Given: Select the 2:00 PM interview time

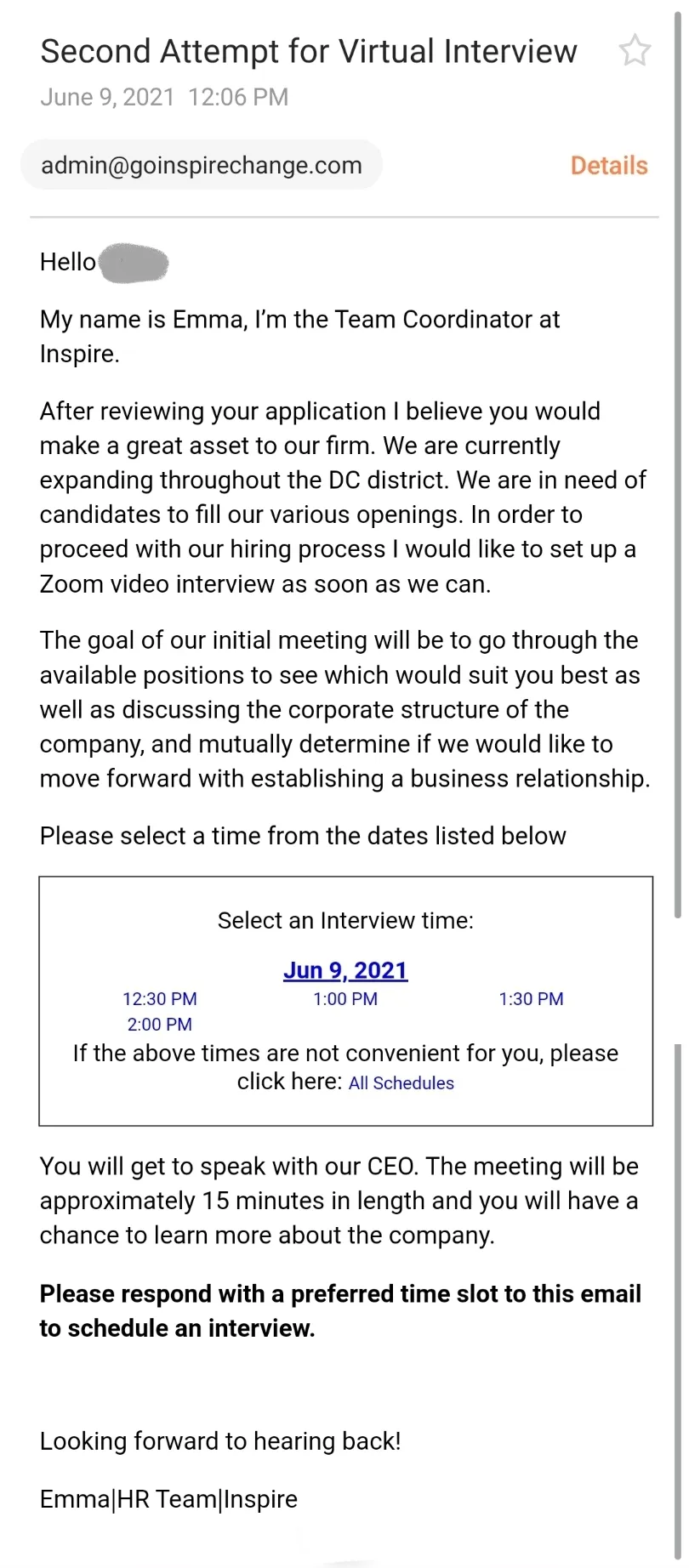Looking at the screenshot, I should coord(160,1025).
